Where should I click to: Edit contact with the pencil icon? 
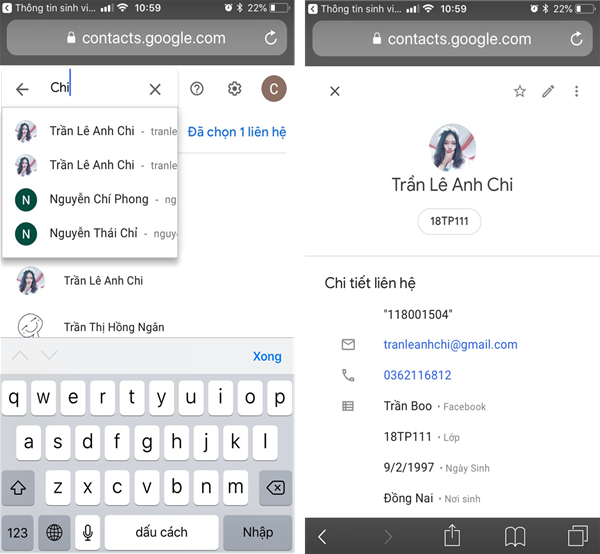click(x=548, y=91)
